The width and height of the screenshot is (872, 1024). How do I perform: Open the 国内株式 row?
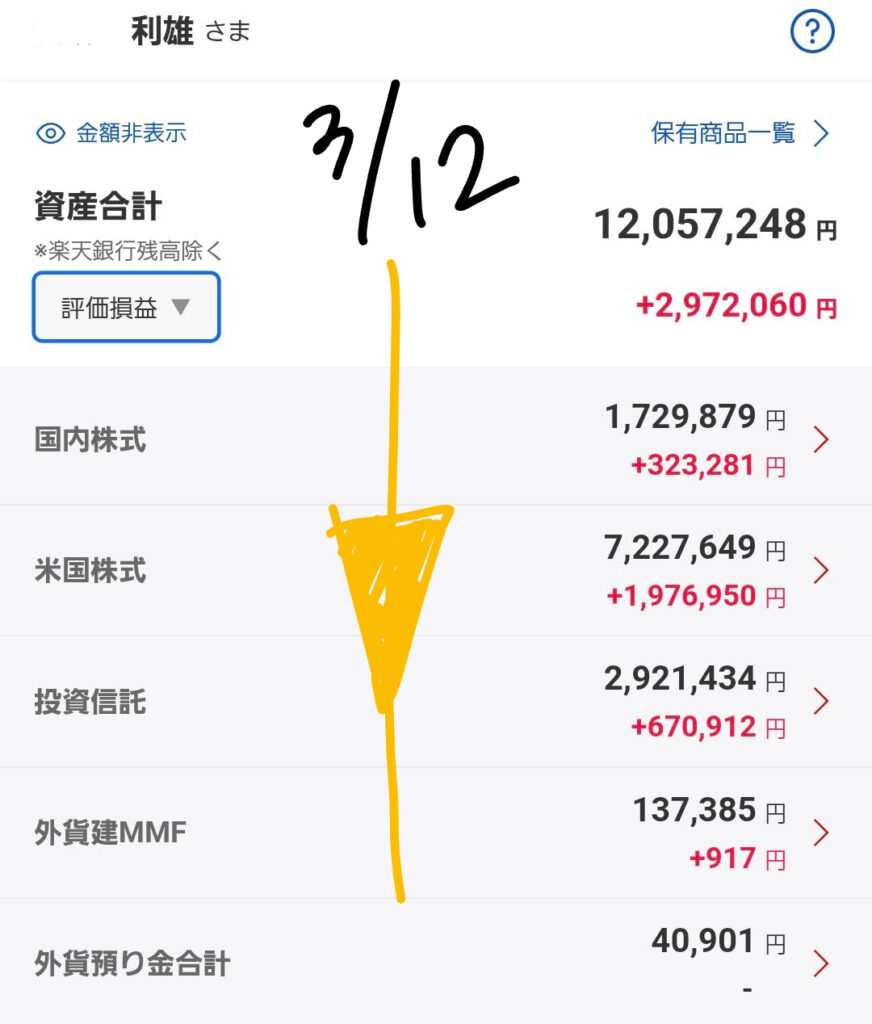coord(436,440)
